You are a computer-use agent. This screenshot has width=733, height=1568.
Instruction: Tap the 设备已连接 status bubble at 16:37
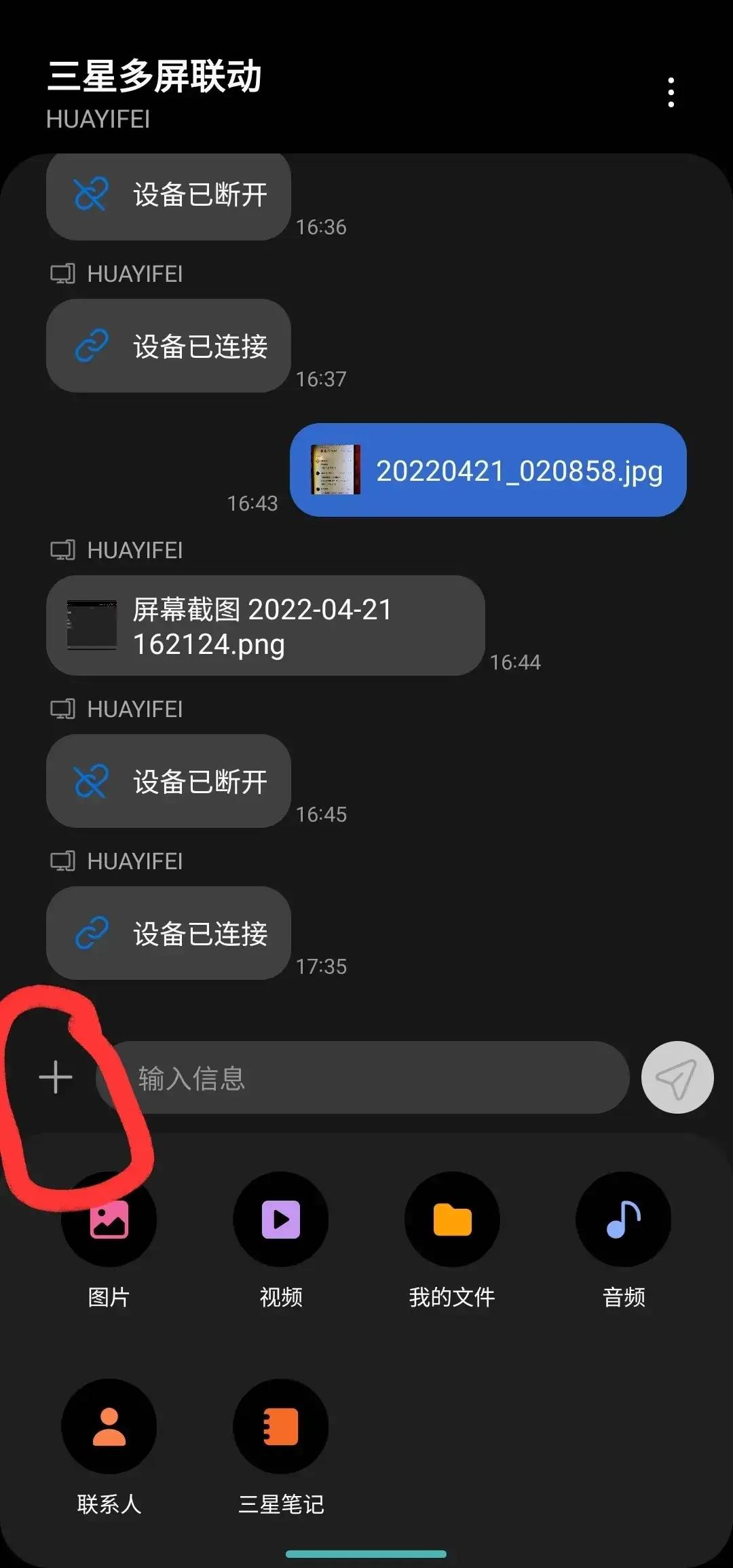168,346
